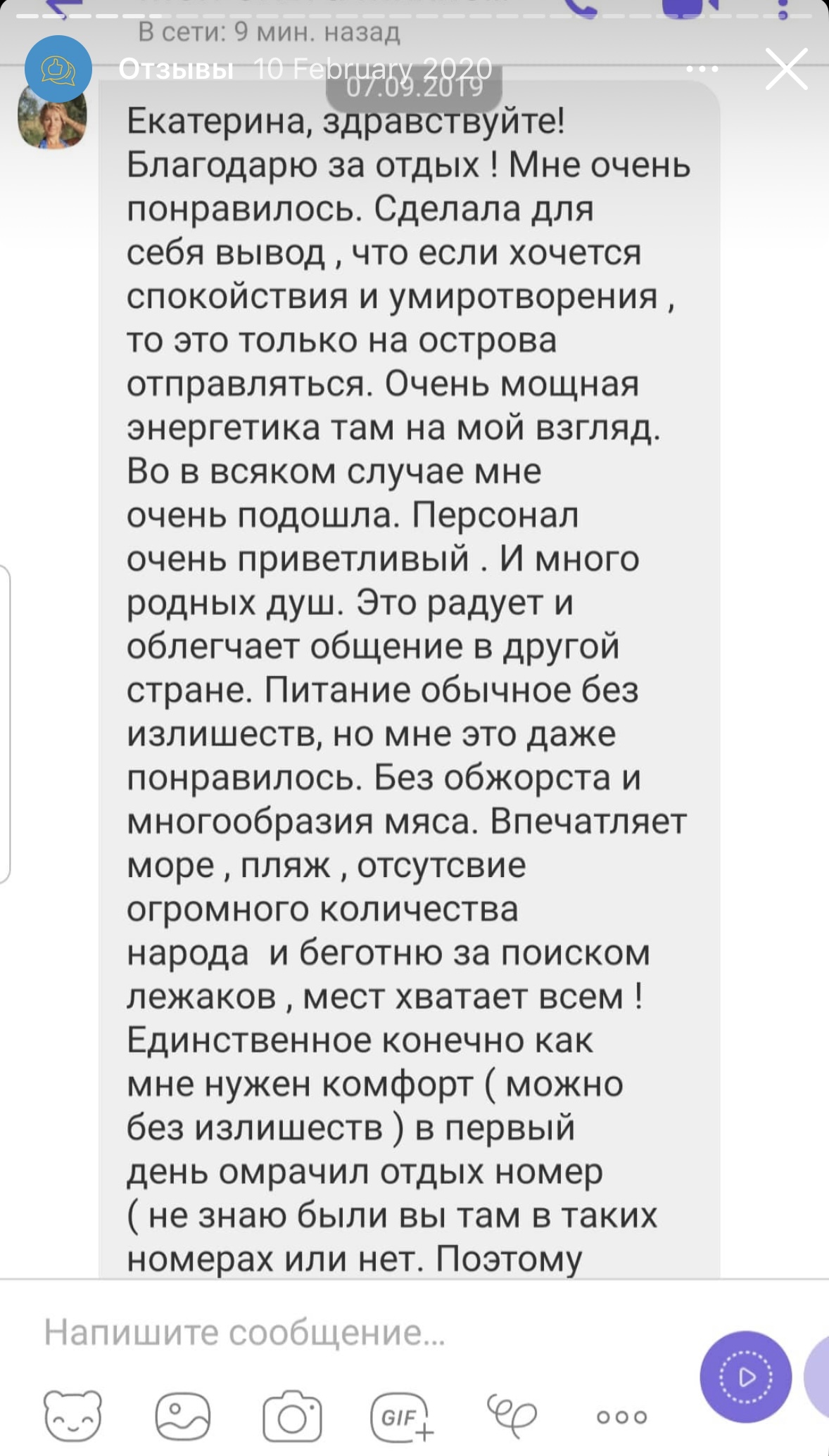The width and height of the screenshot is (829, 1456).
Task: Open the story's three-dot options menu
Action: (702, 69)
